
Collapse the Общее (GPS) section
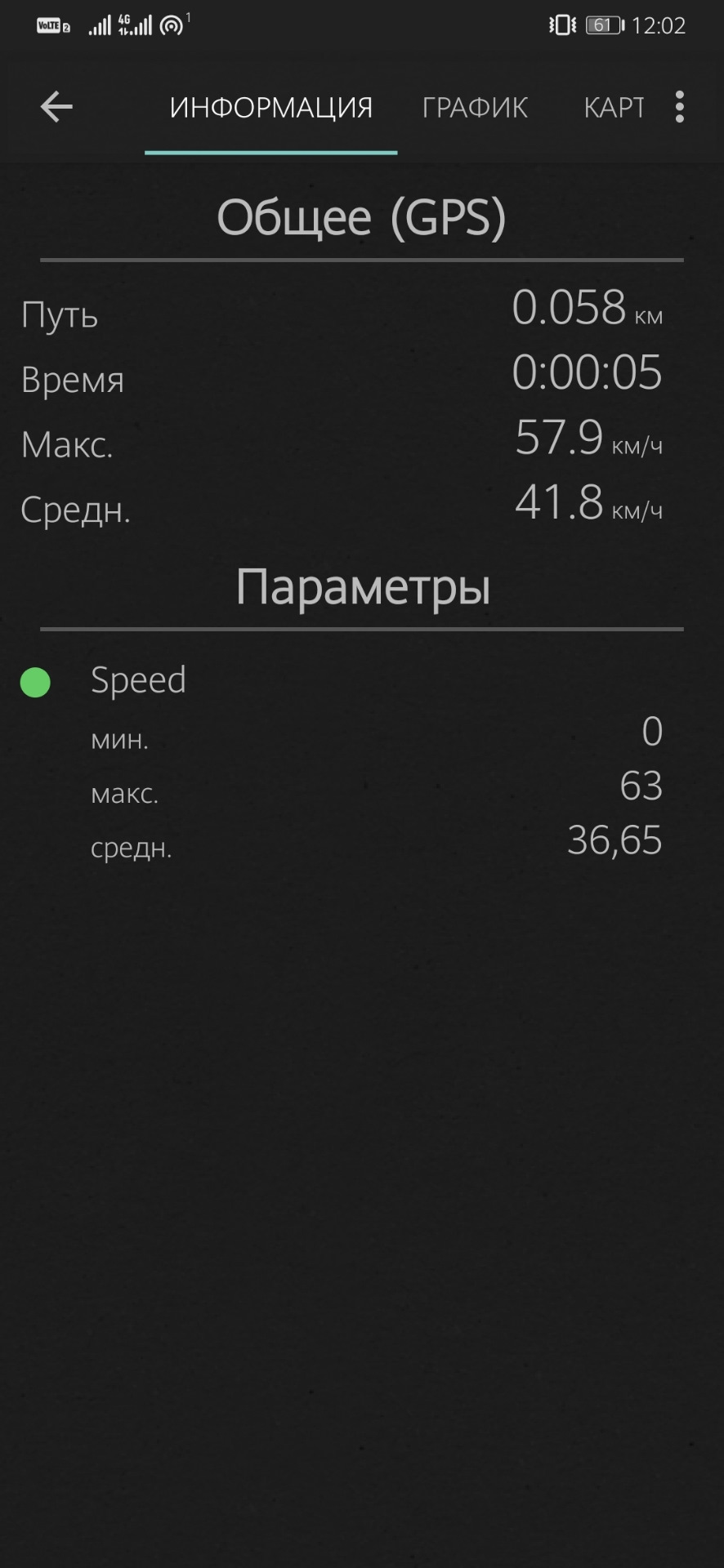(362, 216)
